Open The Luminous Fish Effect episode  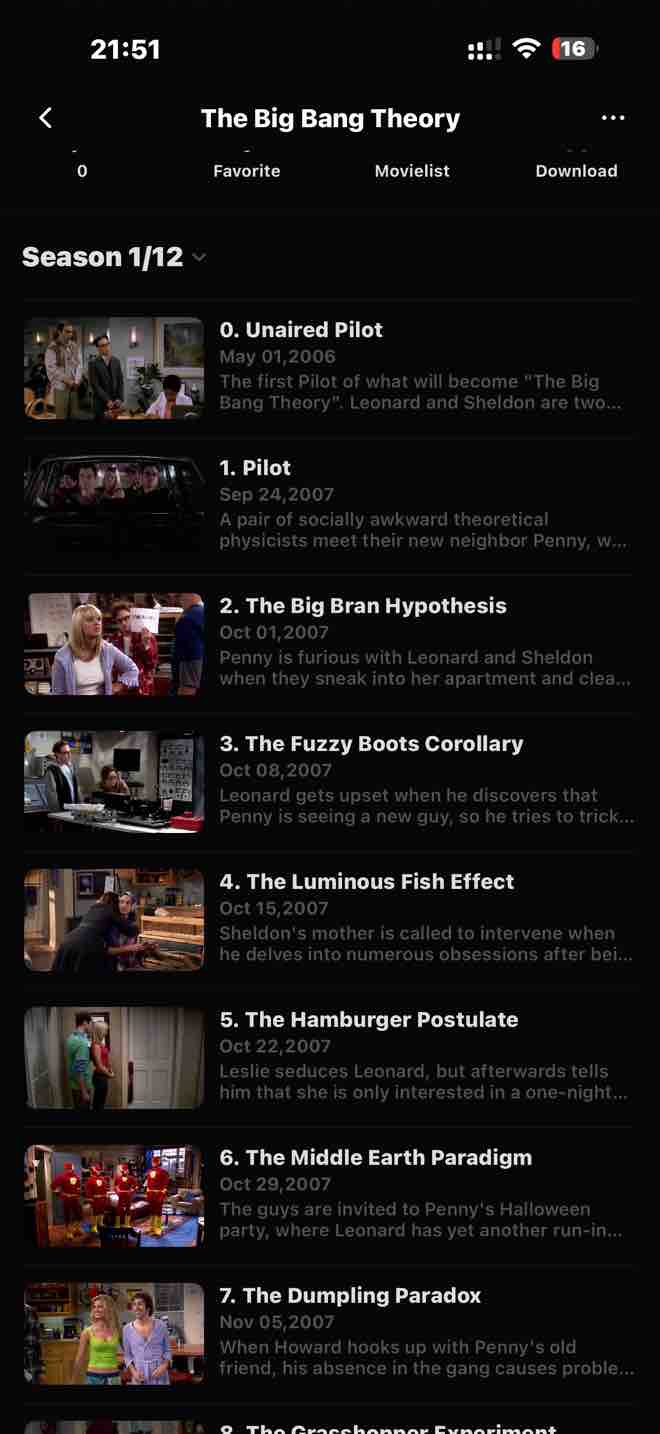pyautogui.click(x=330, y=920)
